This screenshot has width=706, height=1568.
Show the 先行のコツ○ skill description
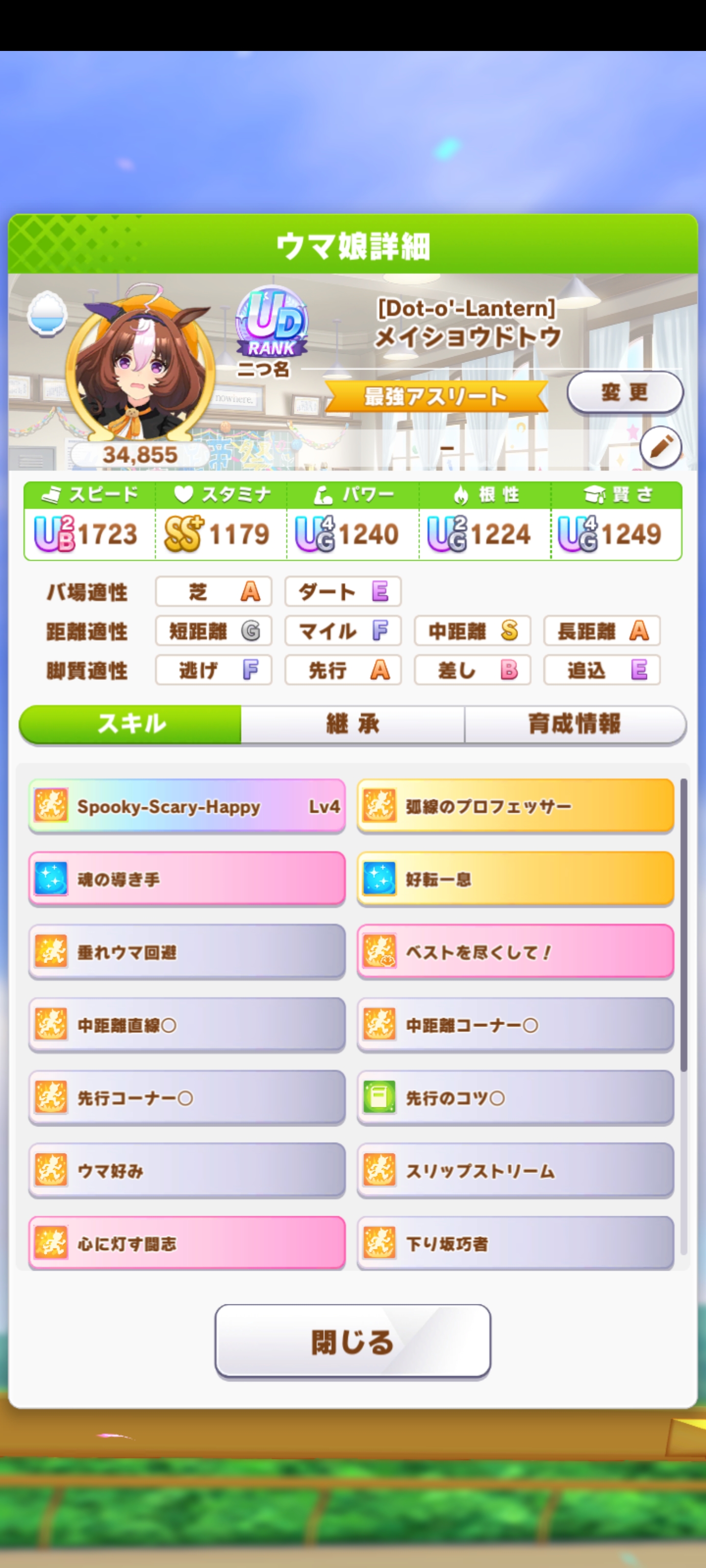click(x=515, y=1098)
